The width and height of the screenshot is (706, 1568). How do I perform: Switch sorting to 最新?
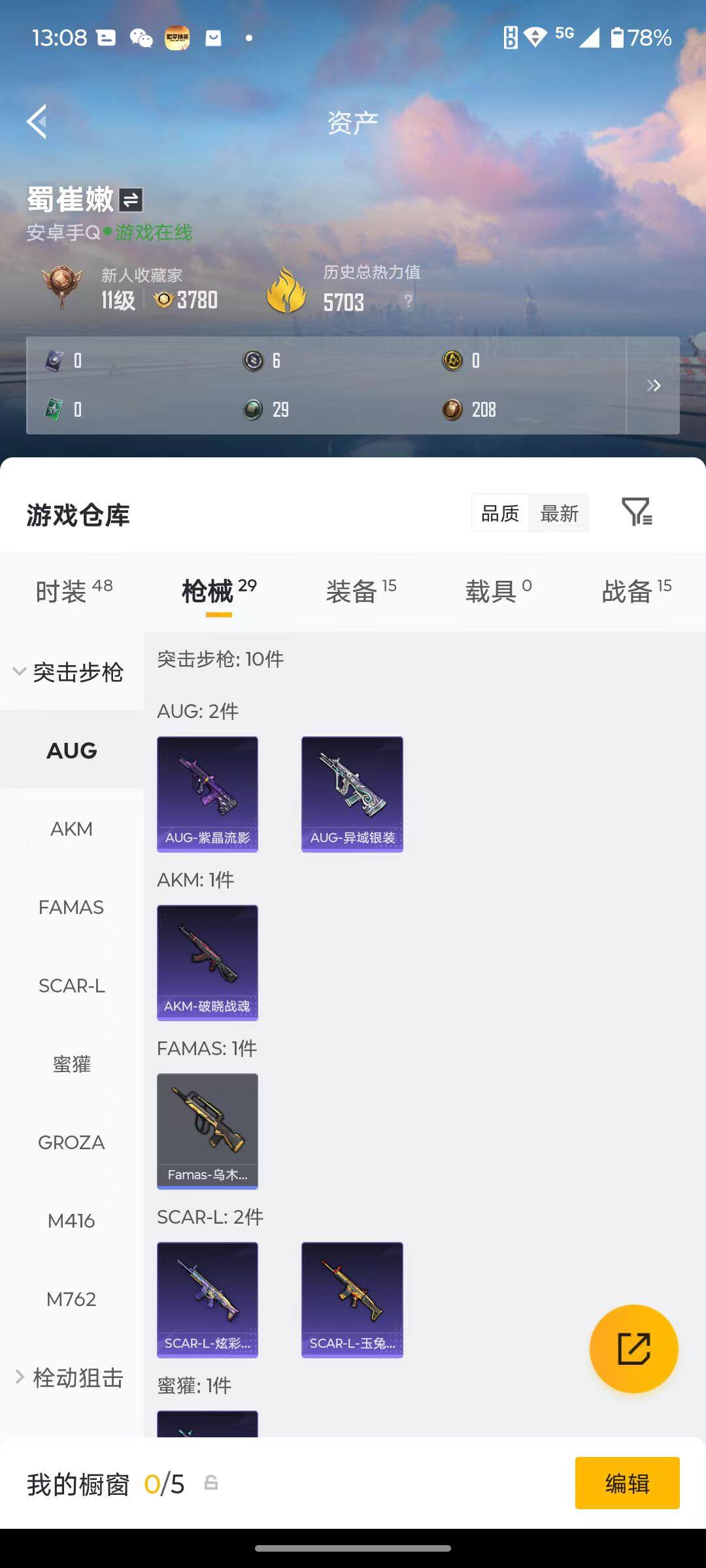(559, 514)
